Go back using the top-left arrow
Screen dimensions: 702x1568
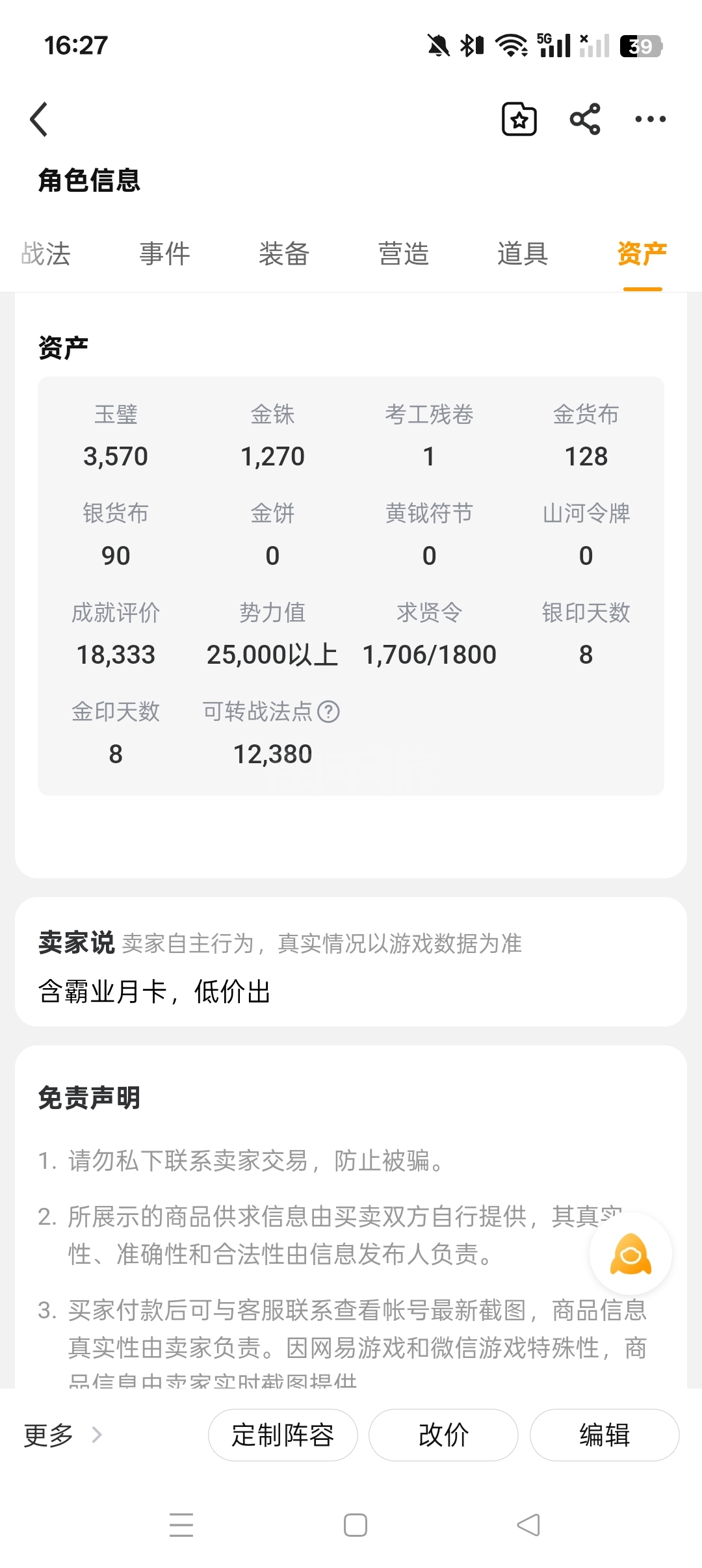click(39, 120)
